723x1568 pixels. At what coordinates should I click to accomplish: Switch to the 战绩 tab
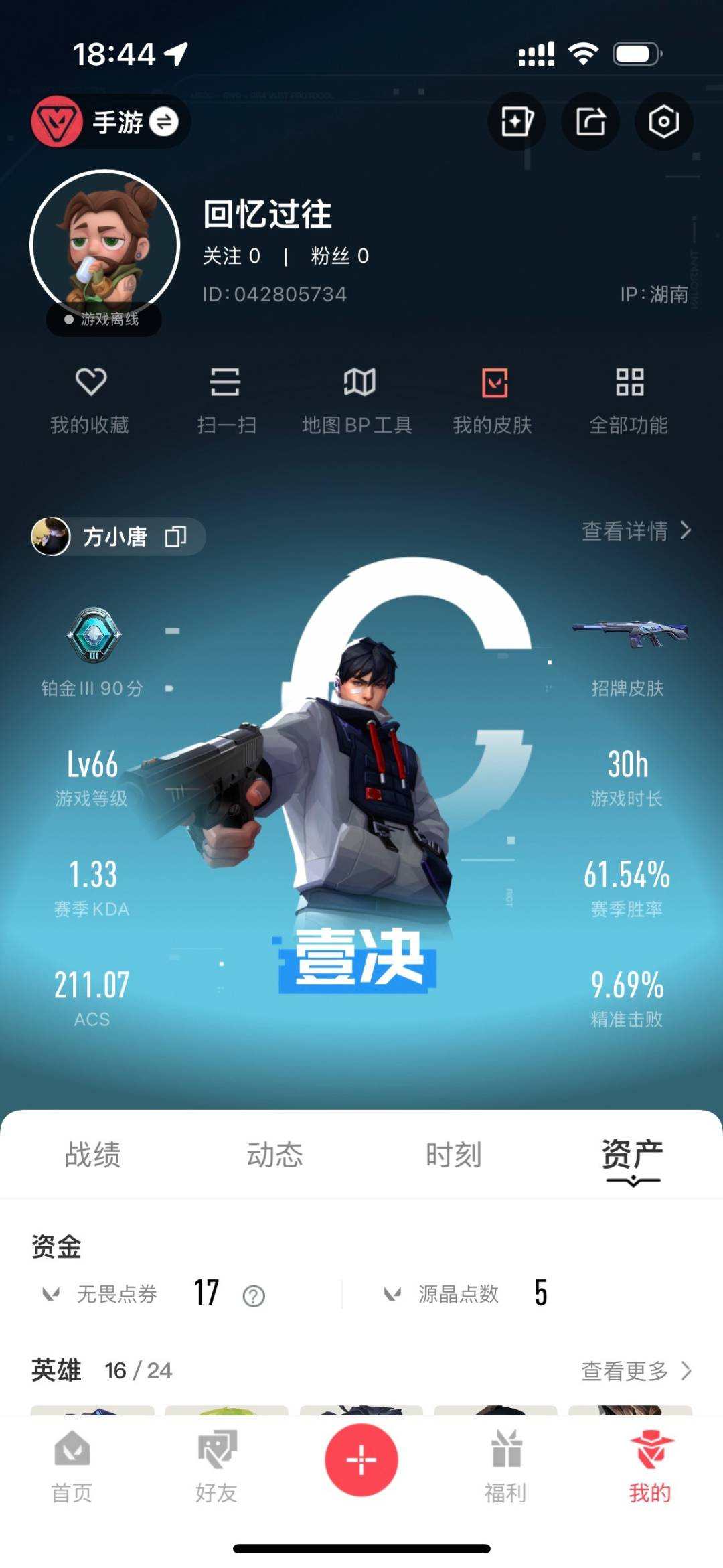coord(92,1153)
